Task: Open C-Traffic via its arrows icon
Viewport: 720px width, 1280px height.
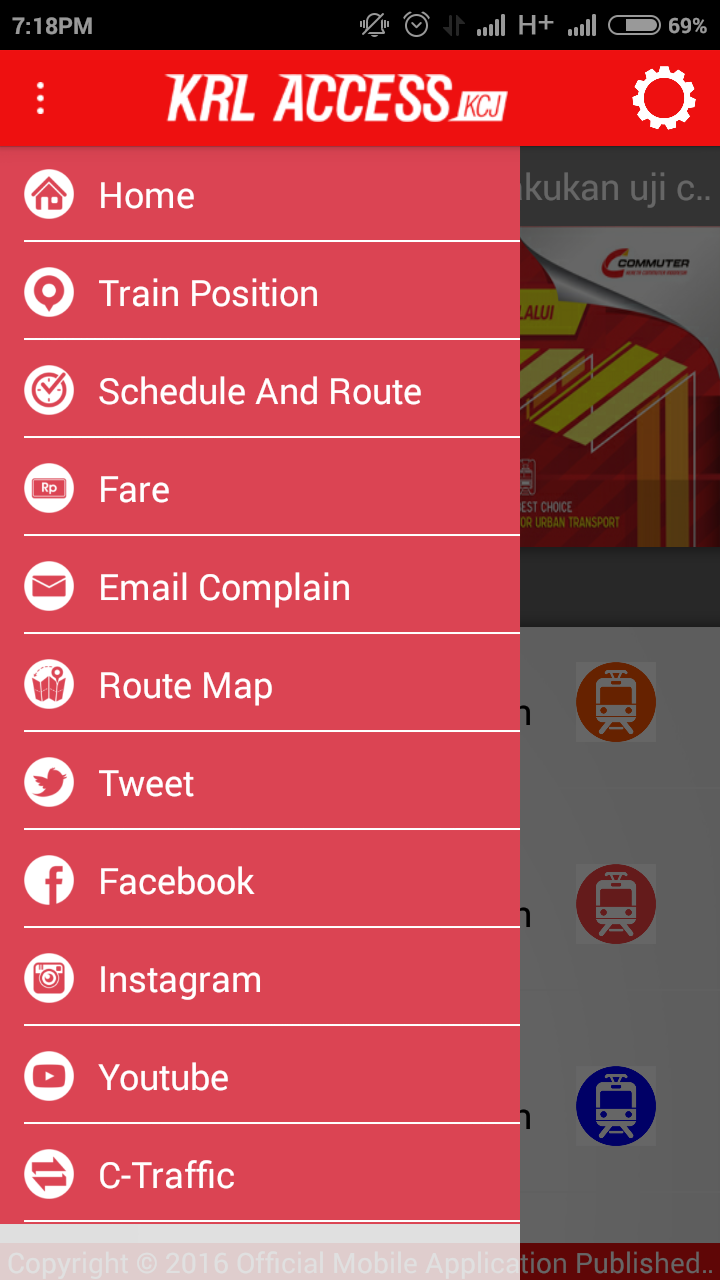Action: [x=49, y=1175]
